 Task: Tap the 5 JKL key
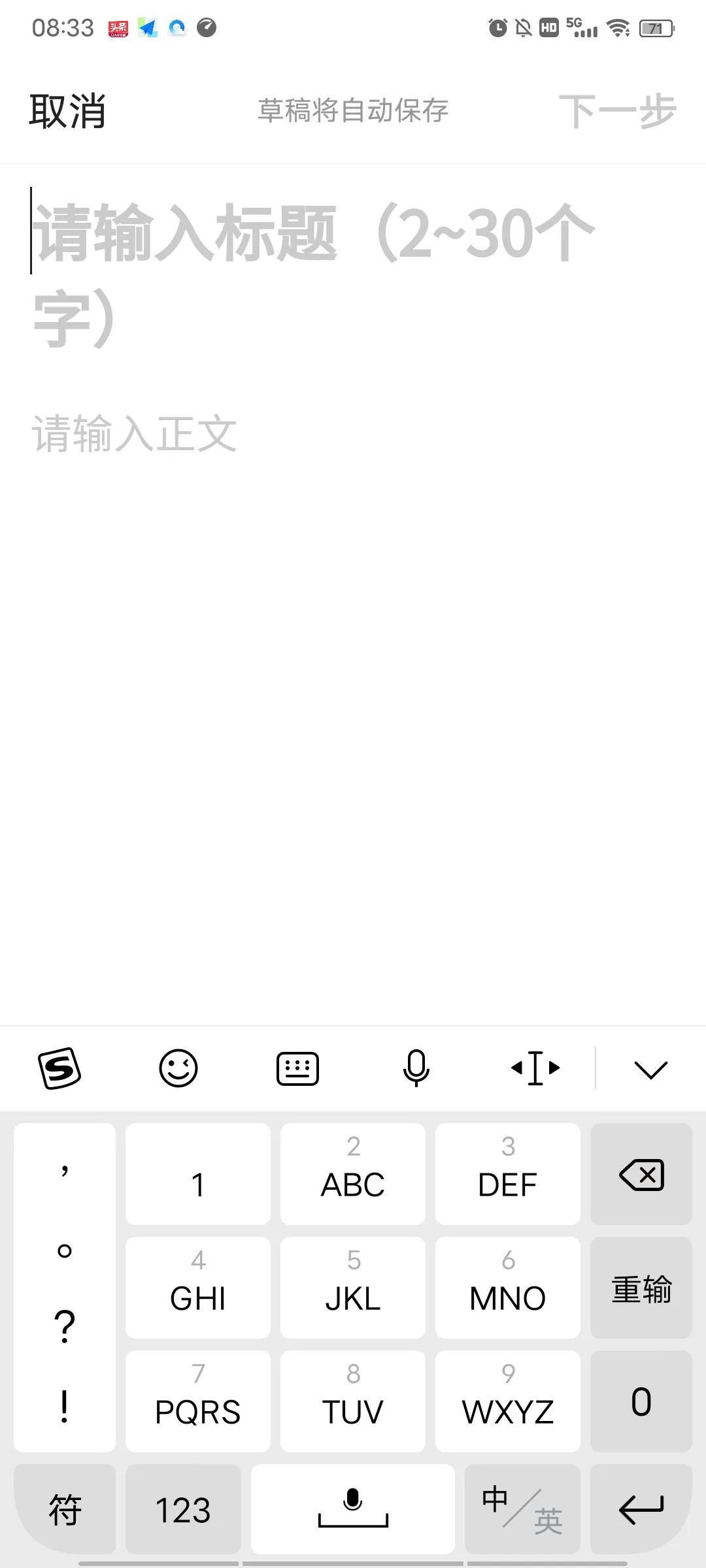pos(353,1288)
